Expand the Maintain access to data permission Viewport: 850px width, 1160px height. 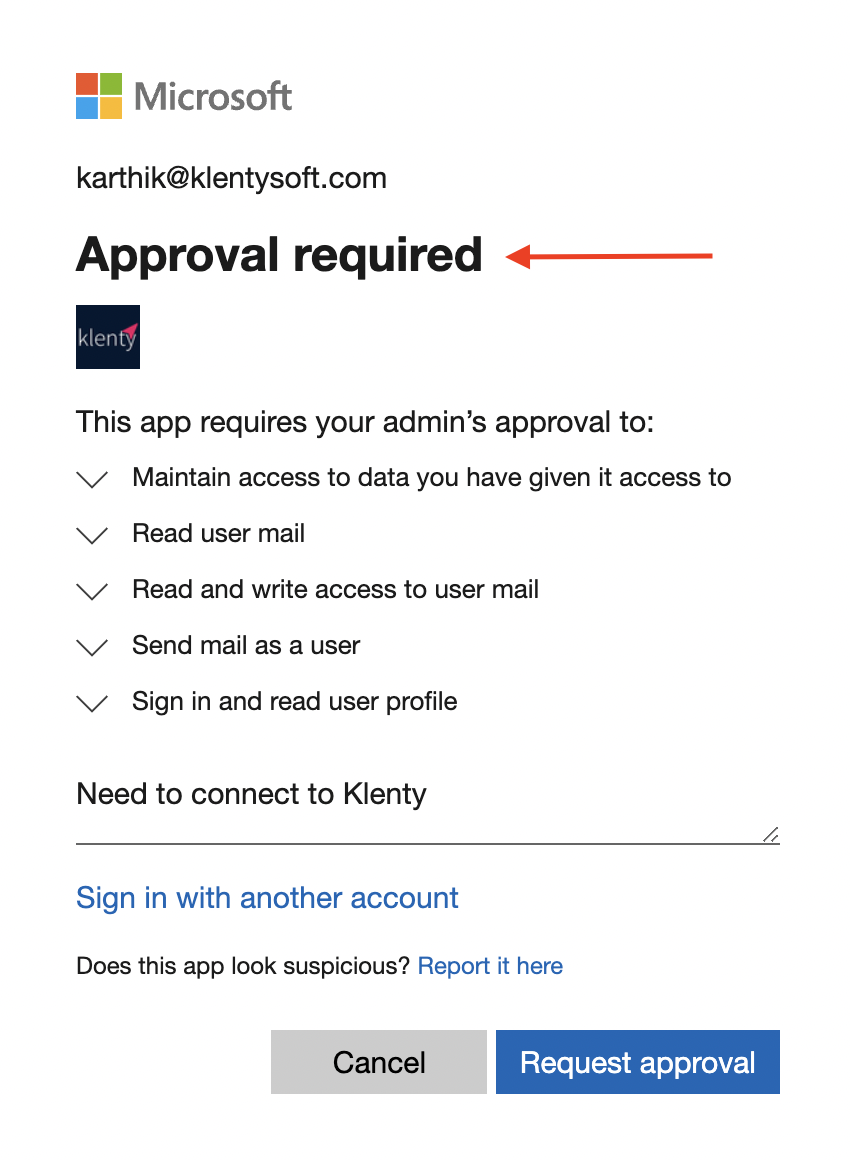coord(92,479)
